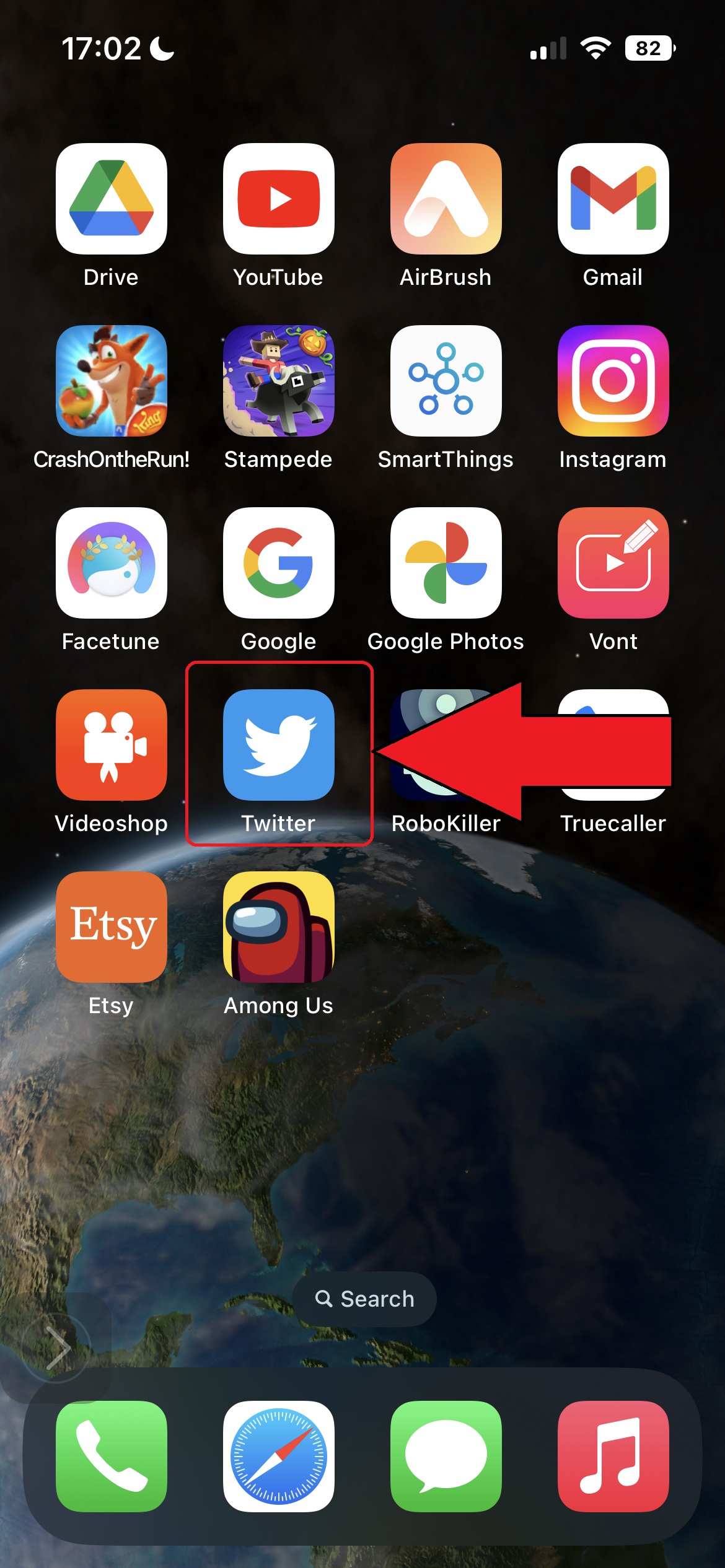725x1568 pixels.
Task: Open the Gmail app
Action: click(613, 199)
